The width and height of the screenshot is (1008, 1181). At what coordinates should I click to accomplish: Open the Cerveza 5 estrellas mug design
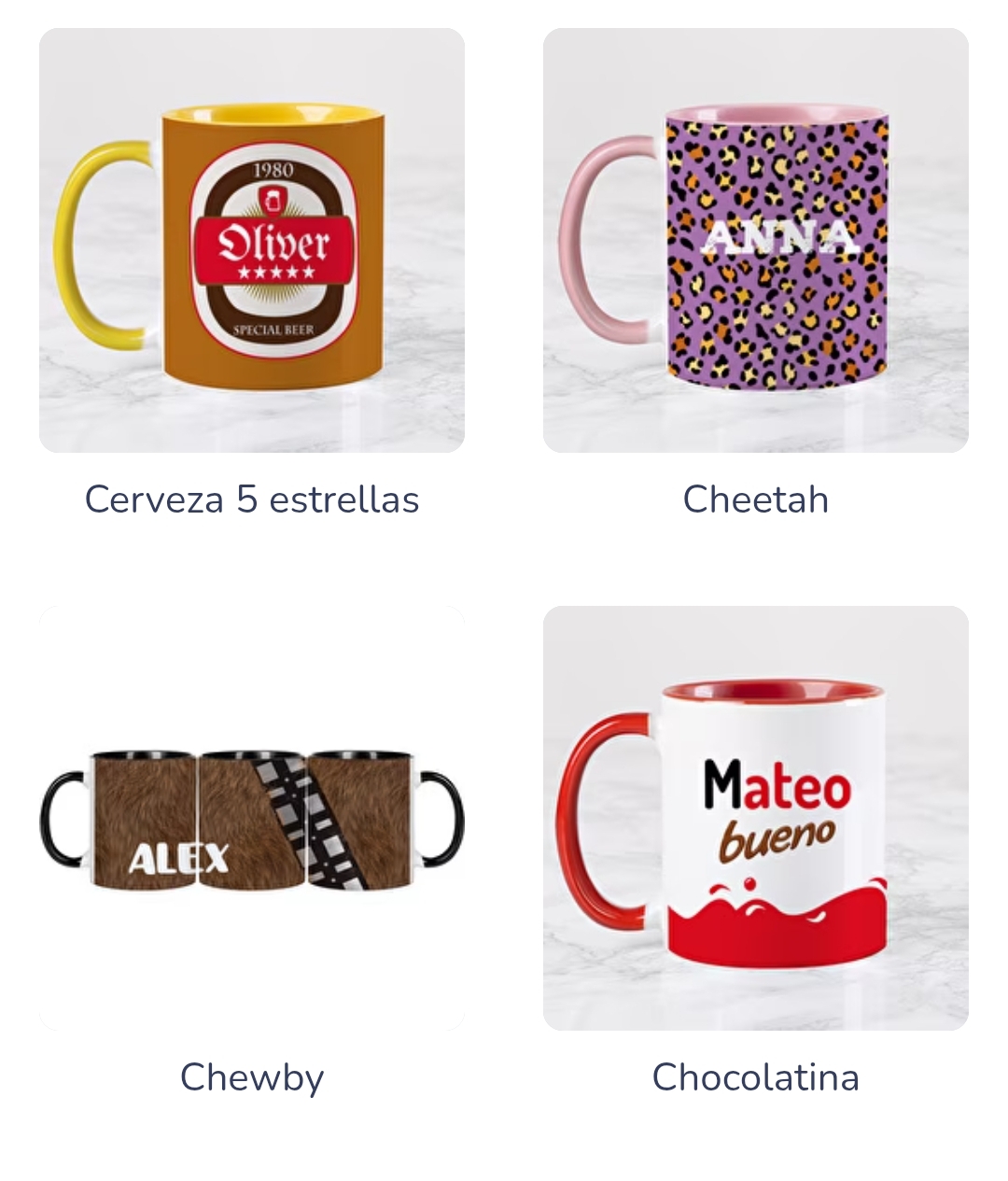[x=251, y=241]
